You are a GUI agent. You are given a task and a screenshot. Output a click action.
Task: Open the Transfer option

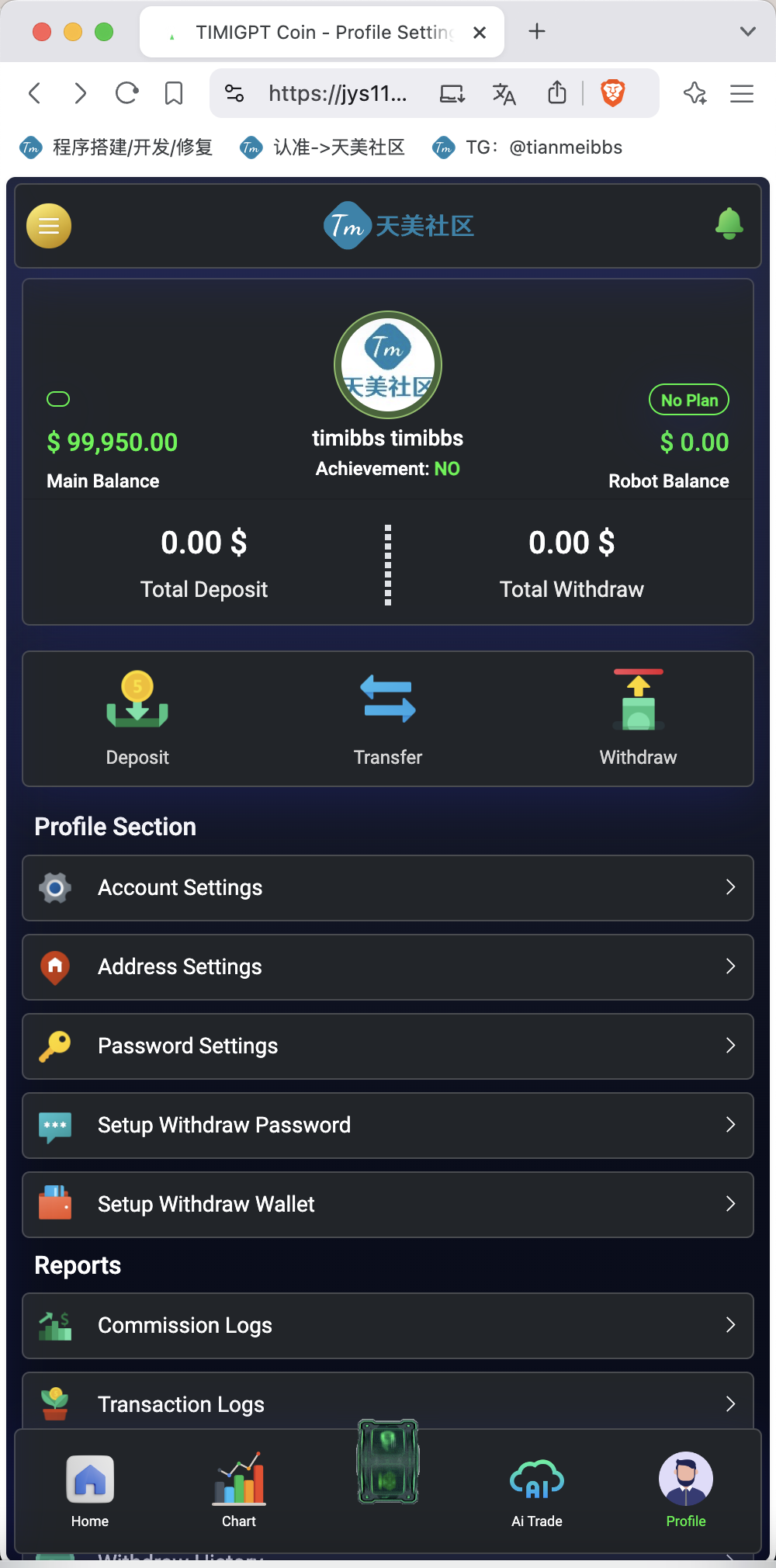point(388,719)
